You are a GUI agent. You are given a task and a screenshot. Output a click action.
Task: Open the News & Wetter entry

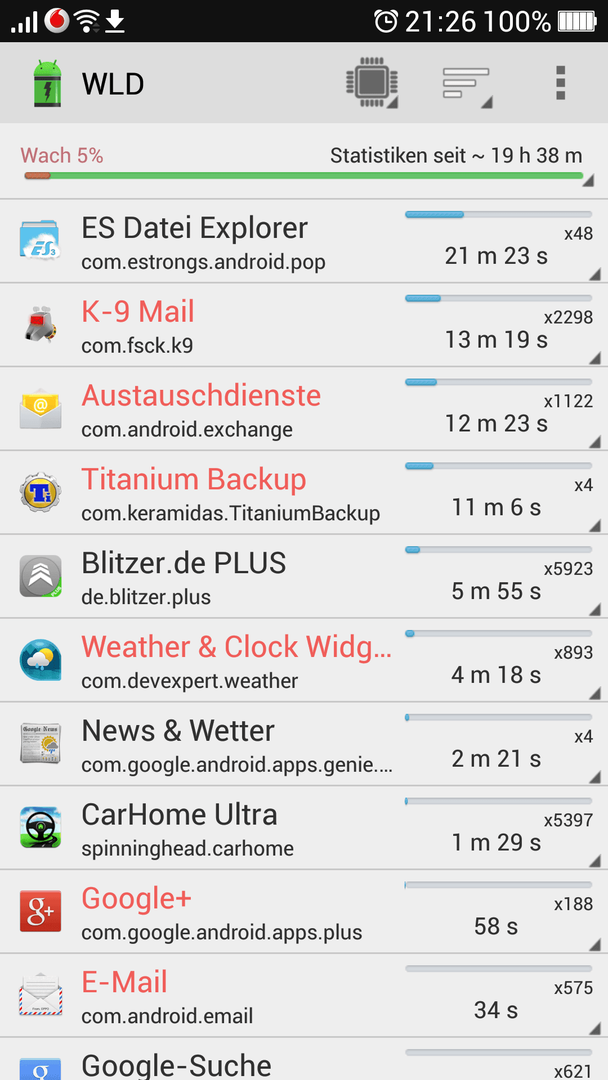pyautogui.click(x=304, y=745)
